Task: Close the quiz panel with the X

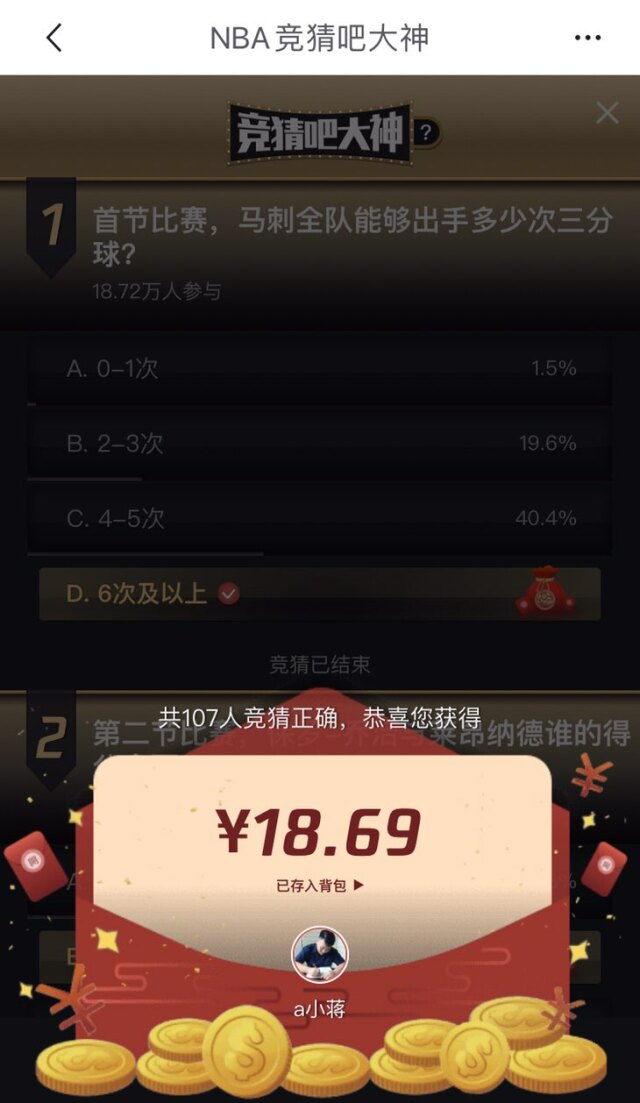Action: [607, 113]
